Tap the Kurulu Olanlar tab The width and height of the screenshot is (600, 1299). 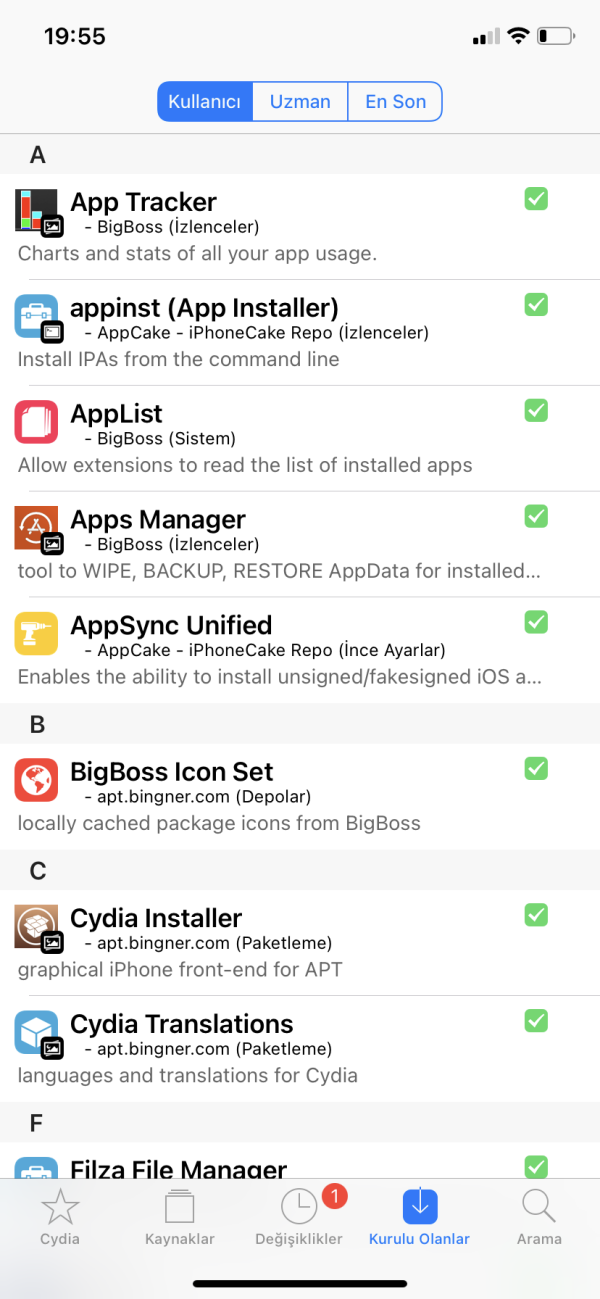click(x=420, y=1218)
